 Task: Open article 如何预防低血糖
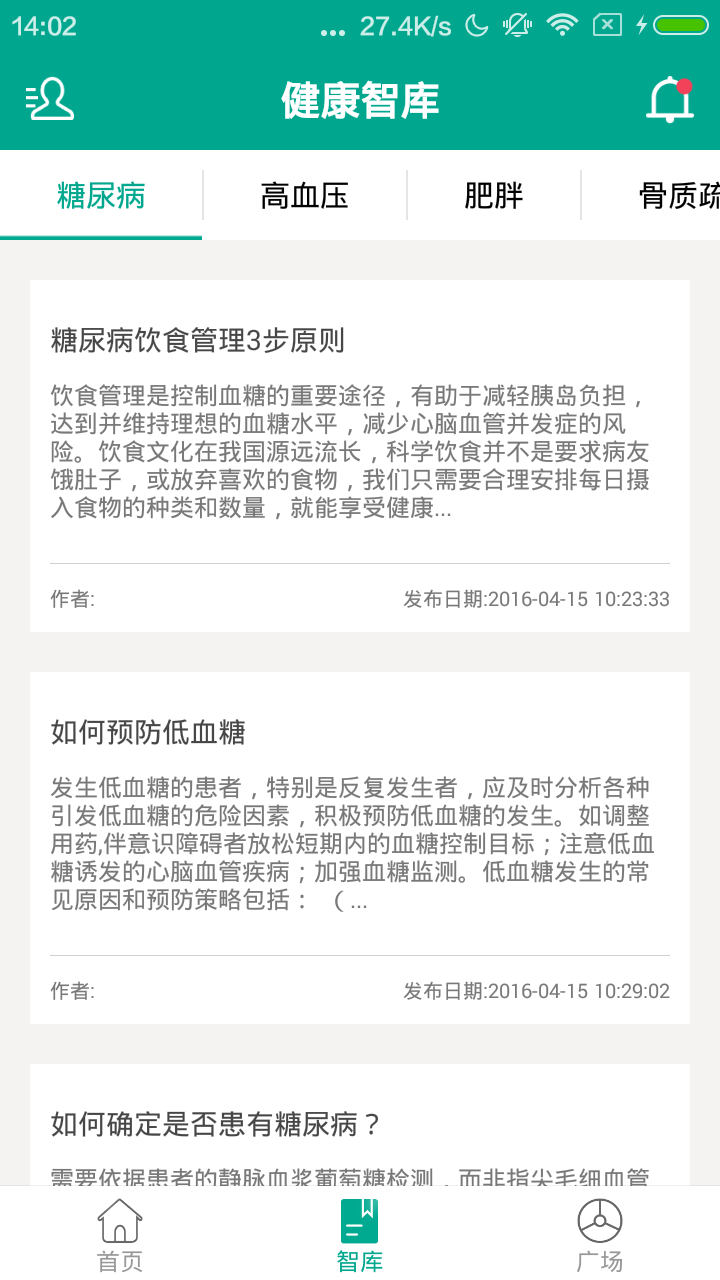click(148, 733)
